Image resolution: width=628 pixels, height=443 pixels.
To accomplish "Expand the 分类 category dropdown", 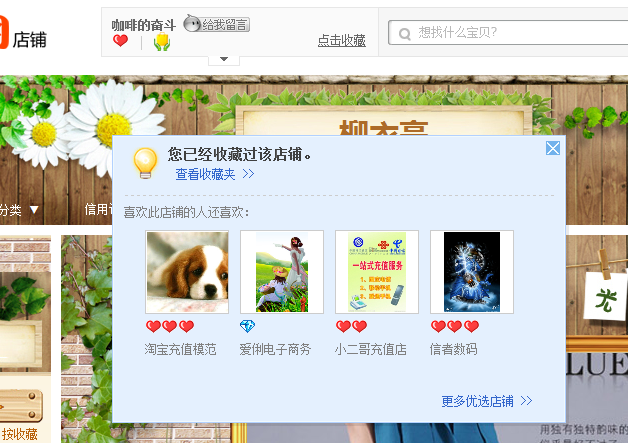I will pyautogui.click(x=19, y=210).
